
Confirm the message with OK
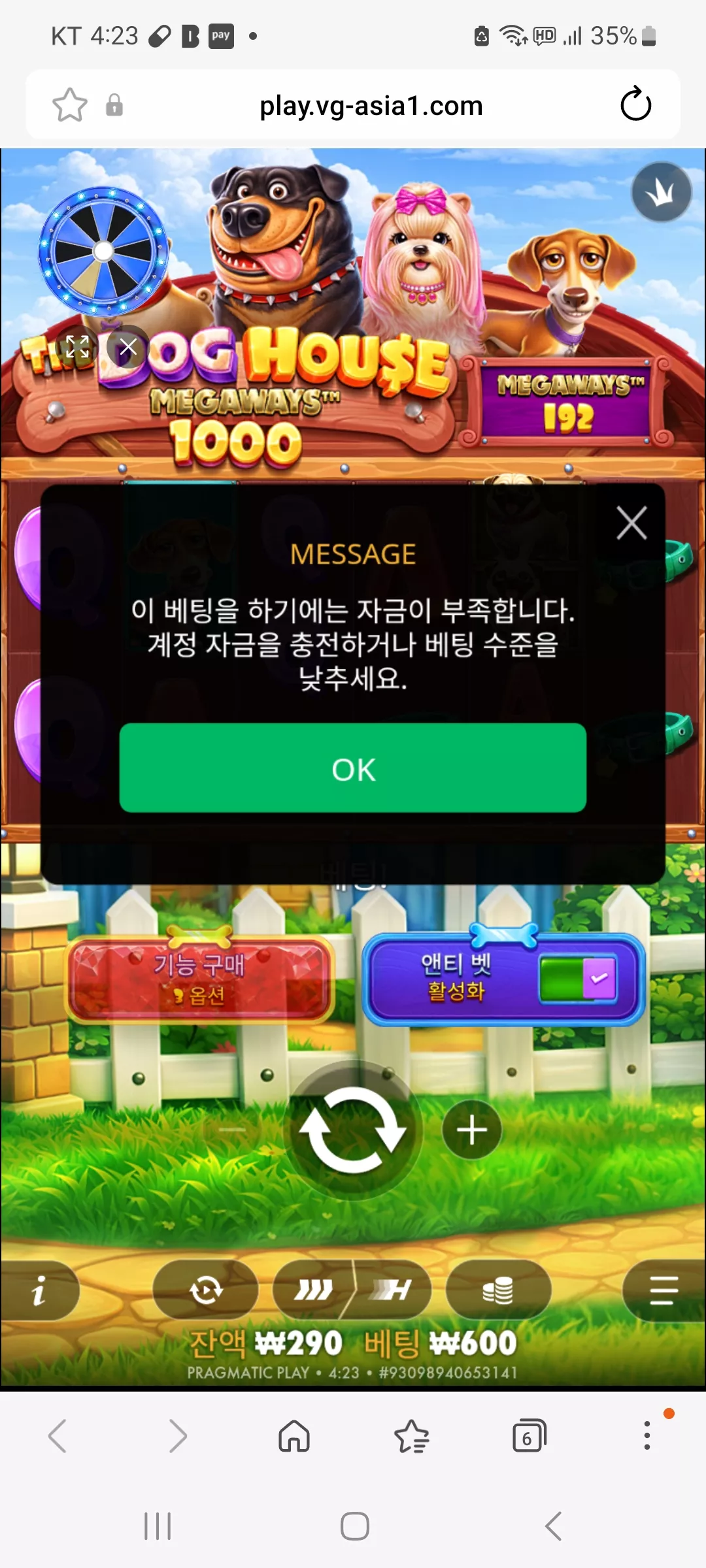pyautogui.click(x=353, y=768)
